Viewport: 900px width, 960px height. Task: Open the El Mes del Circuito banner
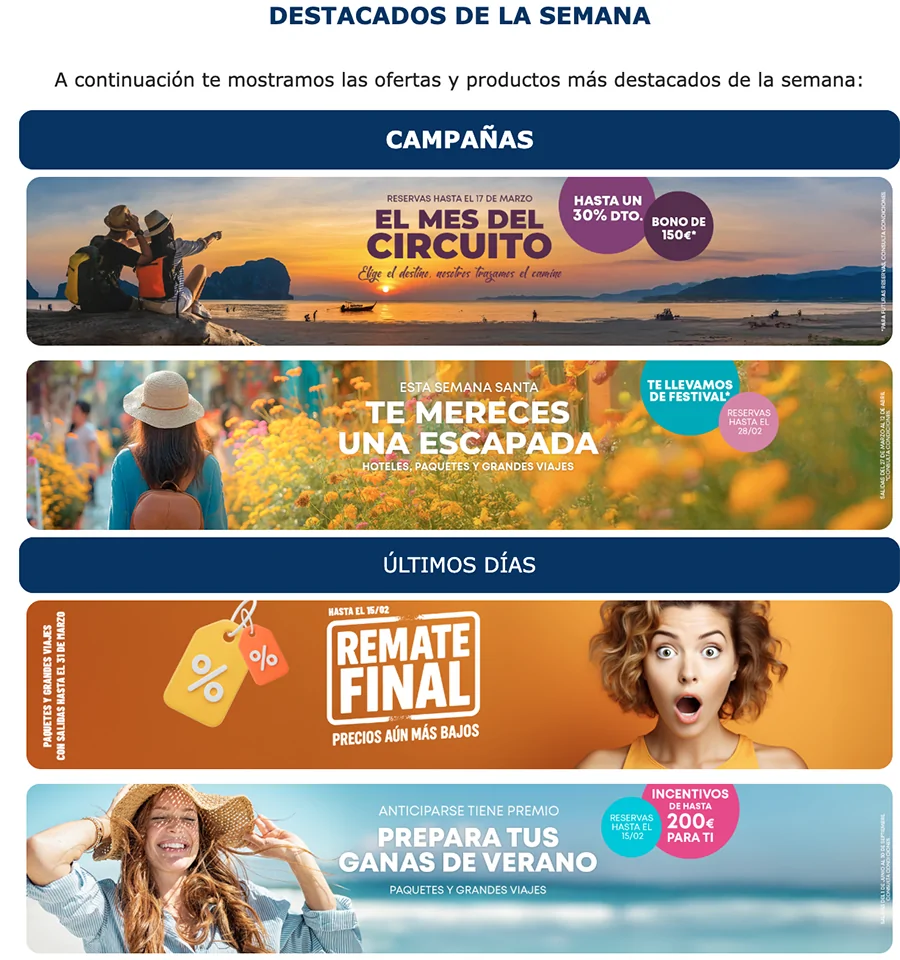[459, 261]
